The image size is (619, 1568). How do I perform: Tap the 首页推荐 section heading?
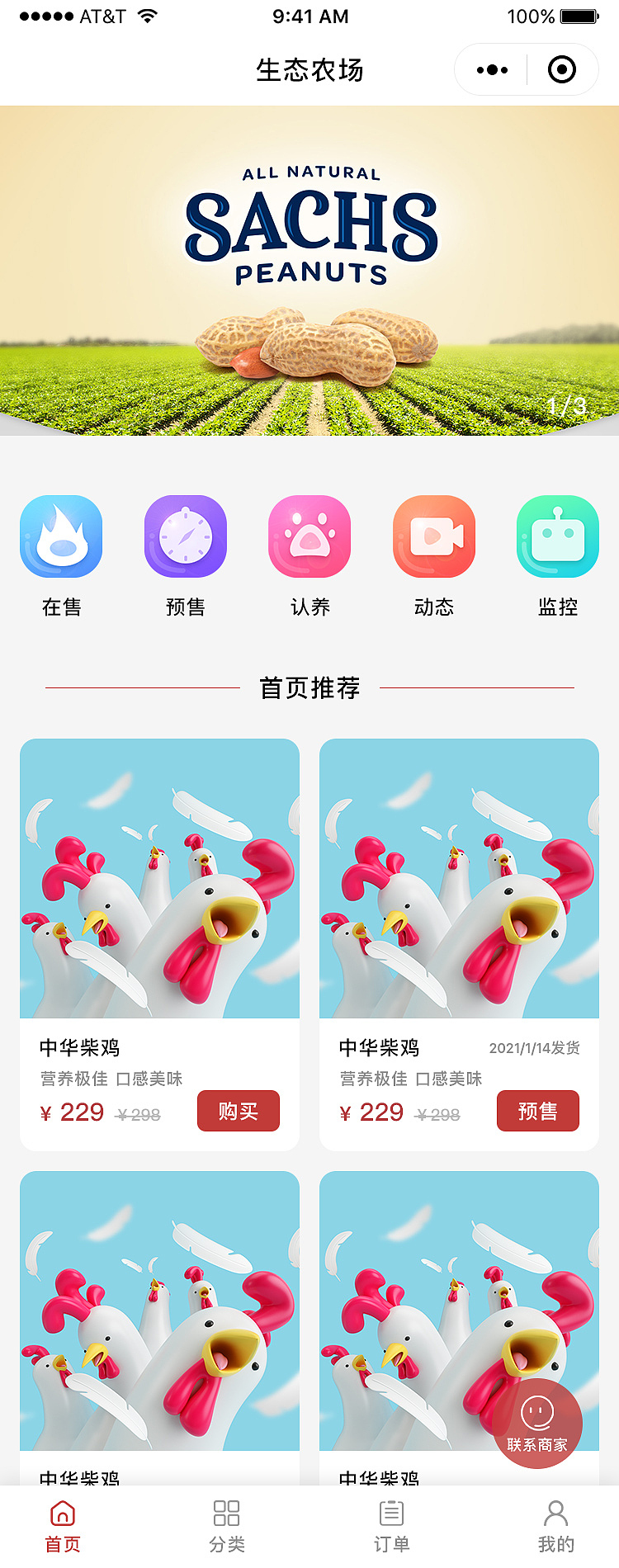tap(309, 686)
